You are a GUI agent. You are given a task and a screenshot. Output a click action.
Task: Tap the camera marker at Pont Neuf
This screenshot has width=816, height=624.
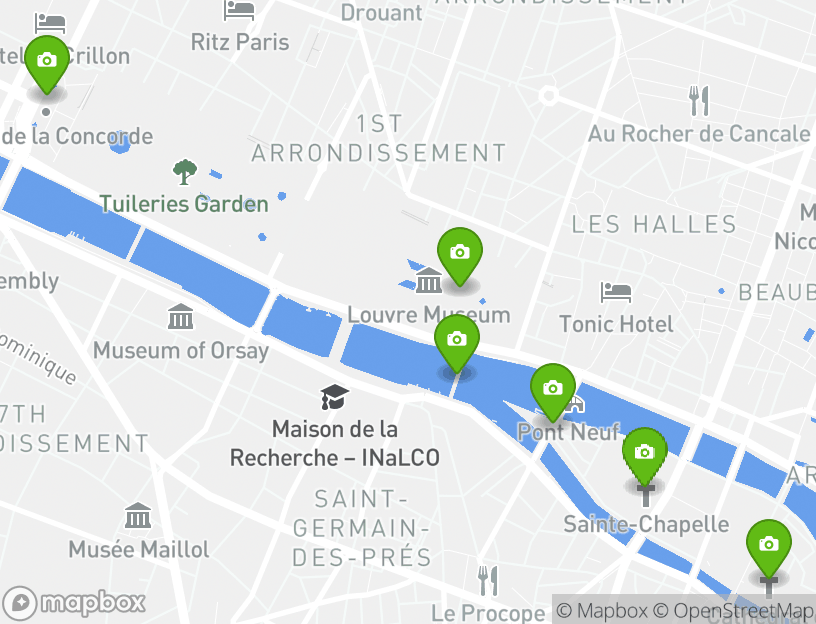point(552,389)
